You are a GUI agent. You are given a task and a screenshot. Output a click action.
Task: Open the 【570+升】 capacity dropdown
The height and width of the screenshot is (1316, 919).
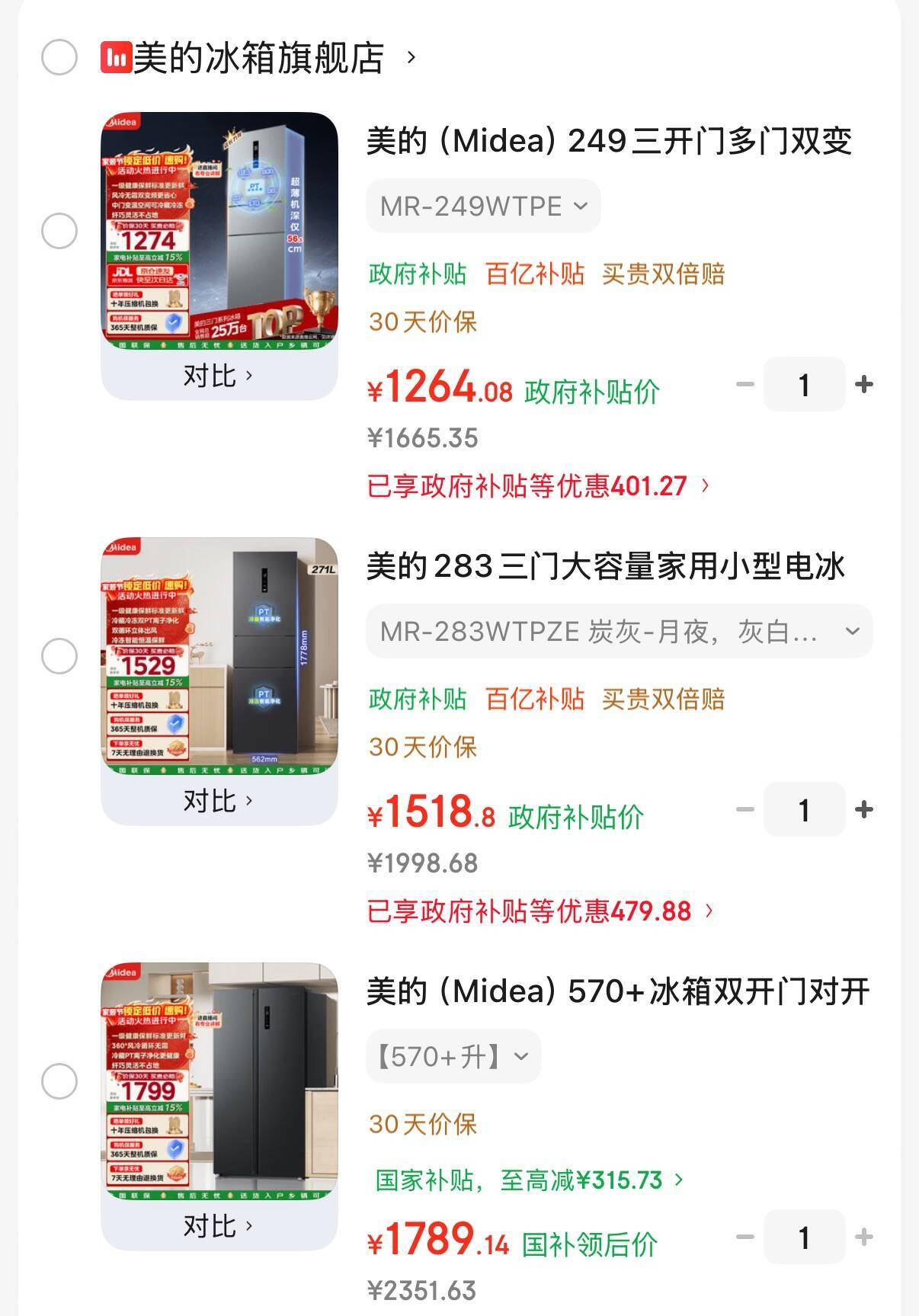453,1056
